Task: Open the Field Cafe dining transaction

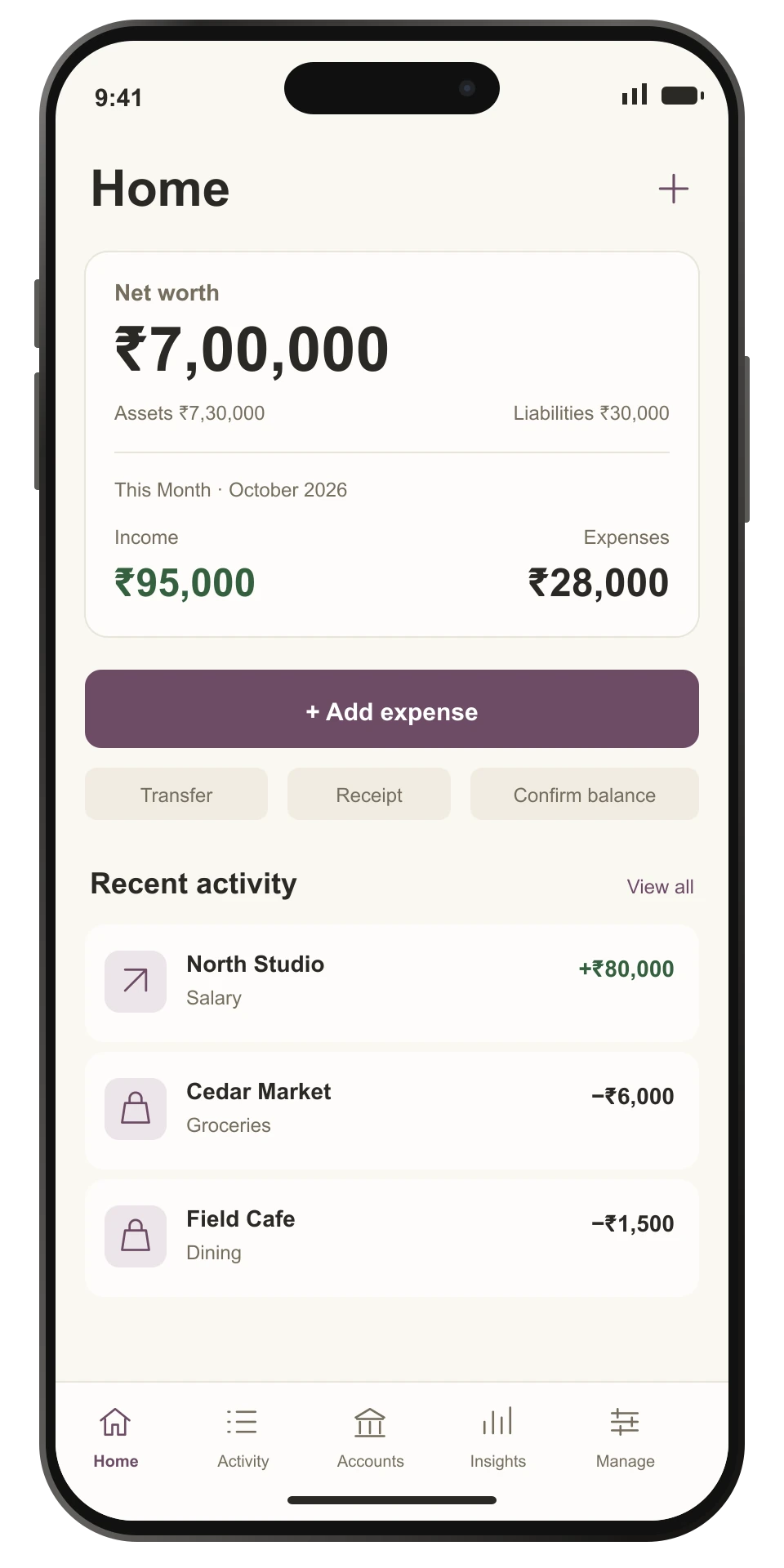Action: coord(392,1238)
